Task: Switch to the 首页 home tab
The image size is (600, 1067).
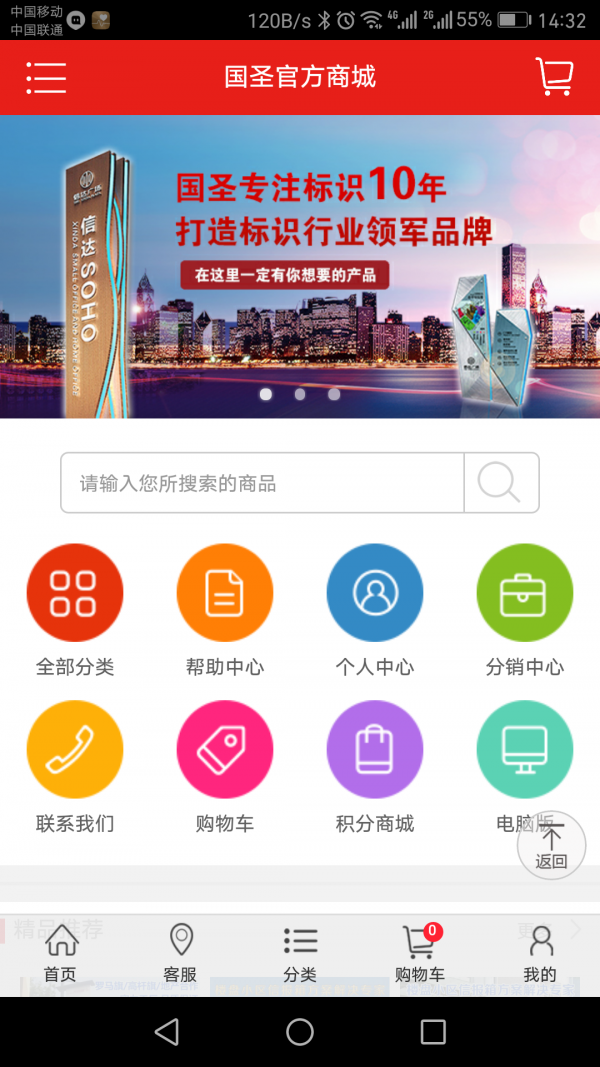Action: [60, 954]
